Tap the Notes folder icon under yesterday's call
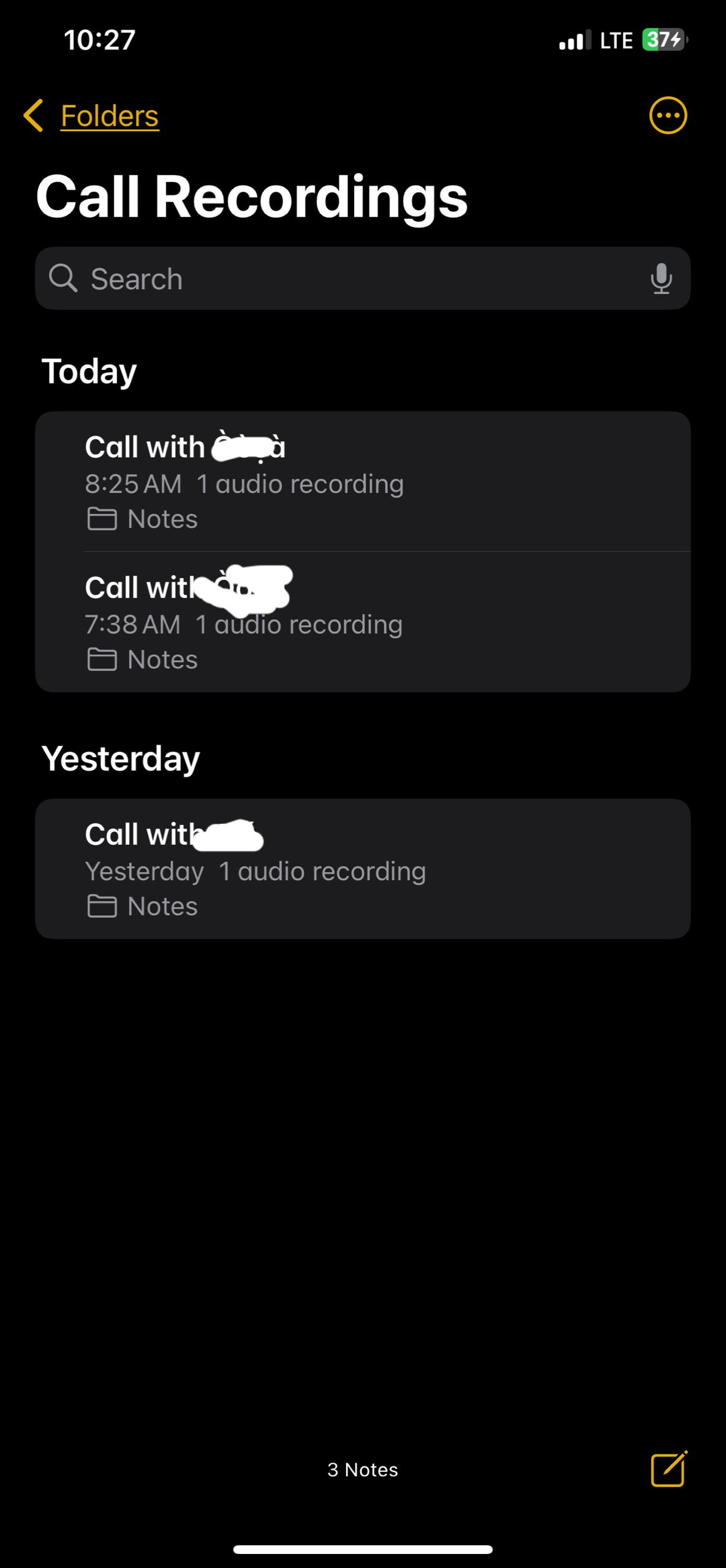726x1568 pixels. (x=105, y=906)
